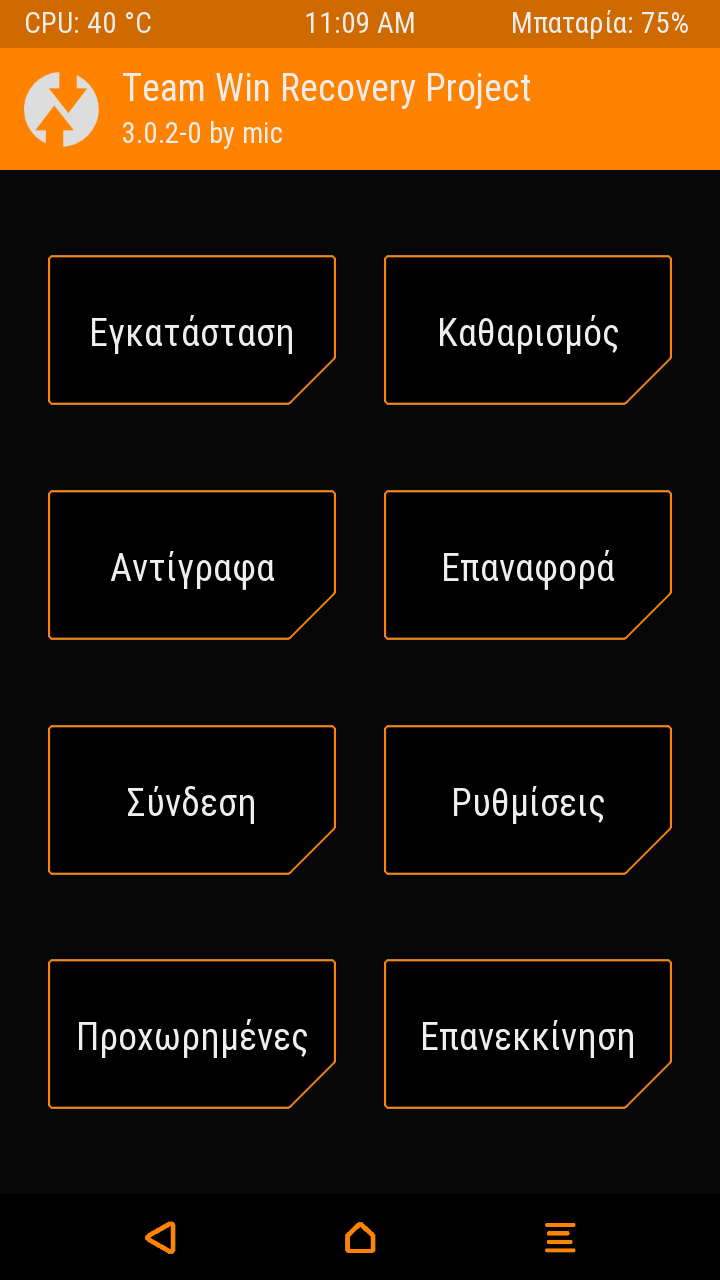Tap Επανεκκίνηση to open reboot options

click(x=528, y=1035)
